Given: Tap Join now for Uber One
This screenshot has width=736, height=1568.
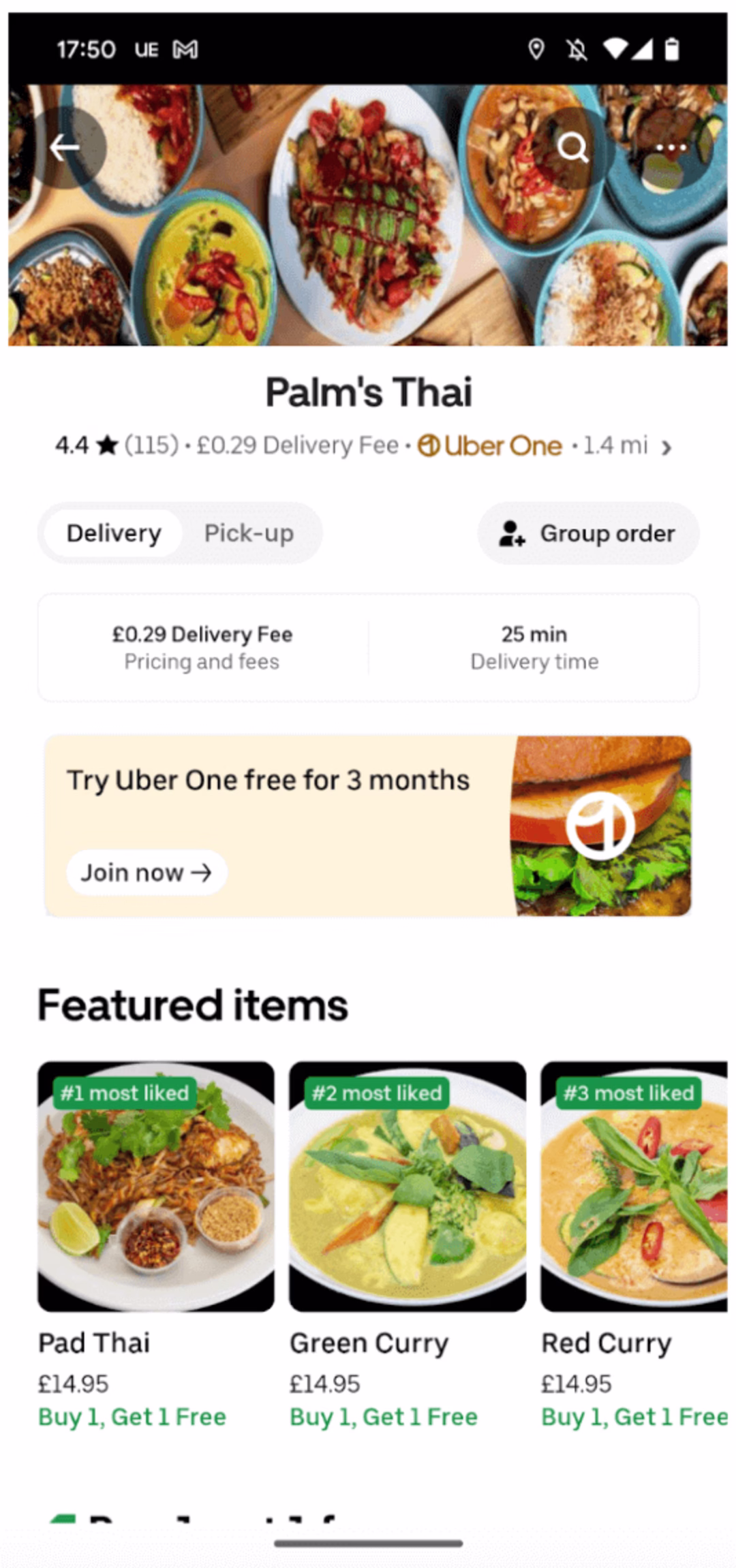Looking at the screenshot, I should [147, 873].
